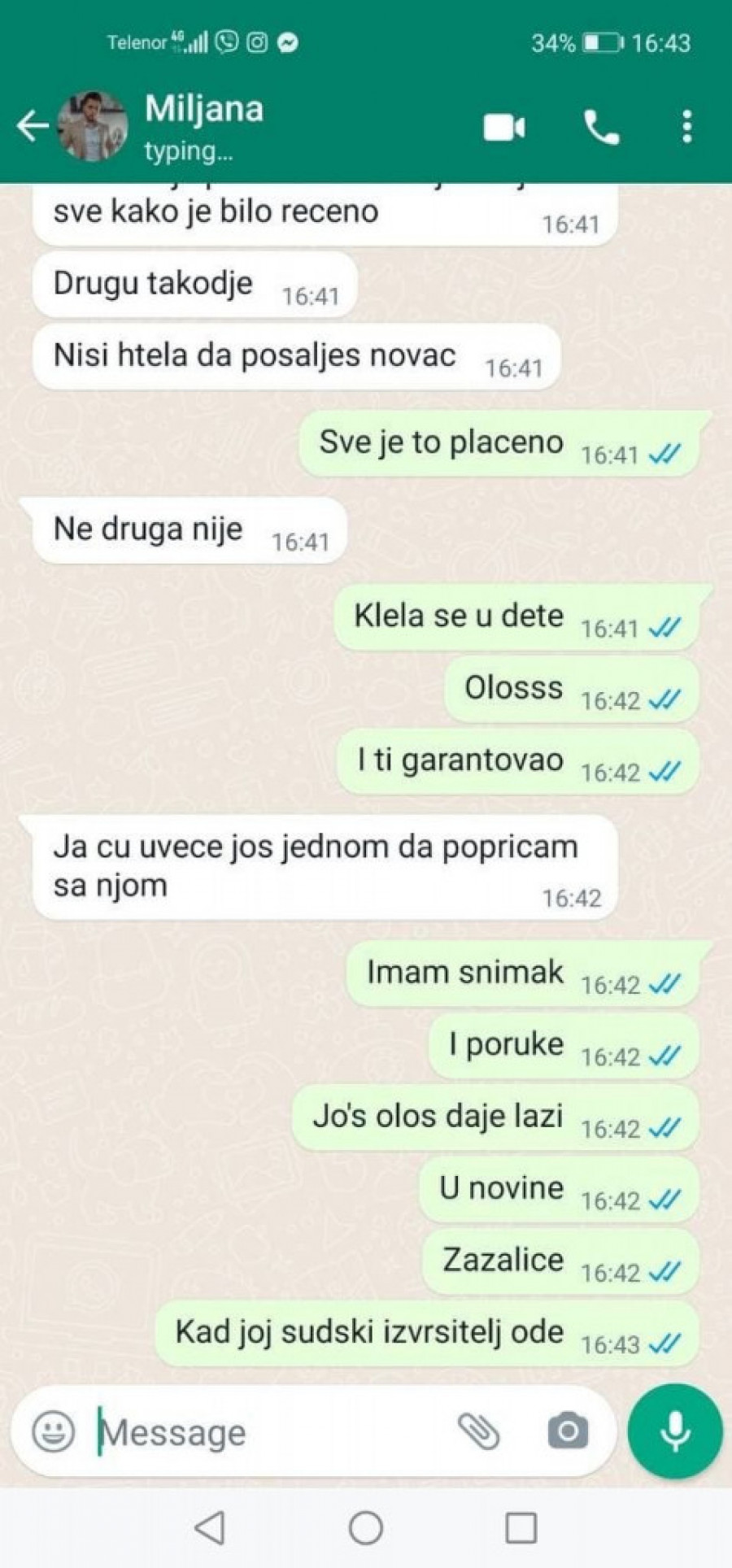Tap the system back button
The height and width of the screenshot is (1568, 732).
[x=211, y=1528]
